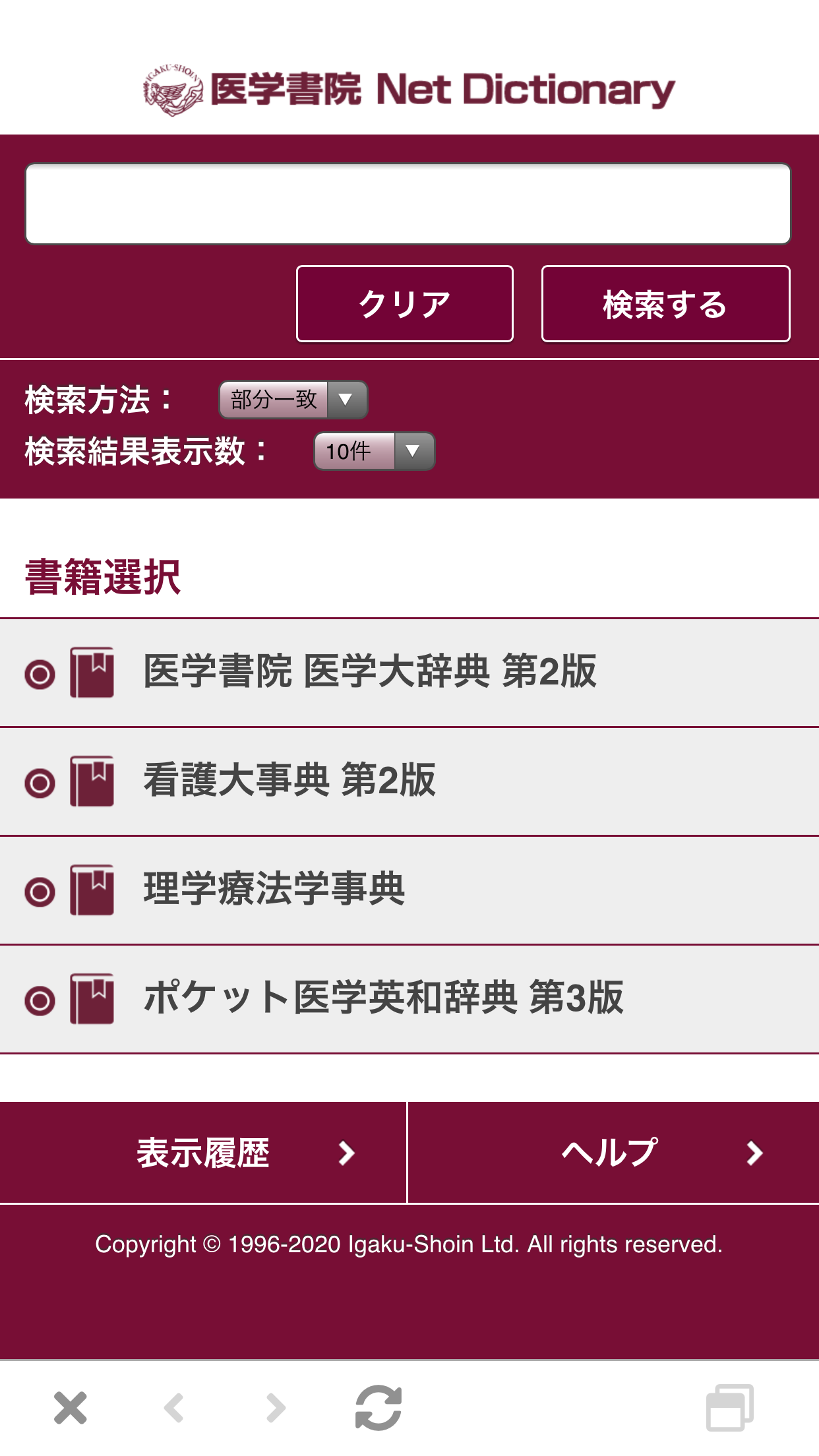The height and width of the screenshot is (1456, 819).
Task: Select 医学書院 医学大辞典 第2版
Action: (x=369, y=673)
